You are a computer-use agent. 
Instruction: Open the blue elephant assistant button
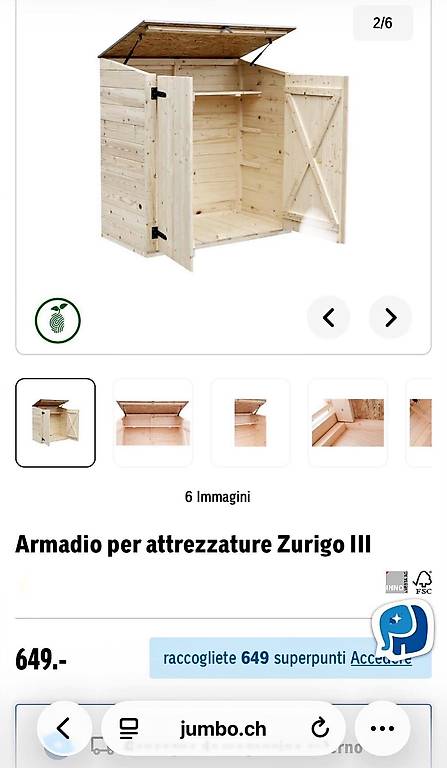point(402,630)
